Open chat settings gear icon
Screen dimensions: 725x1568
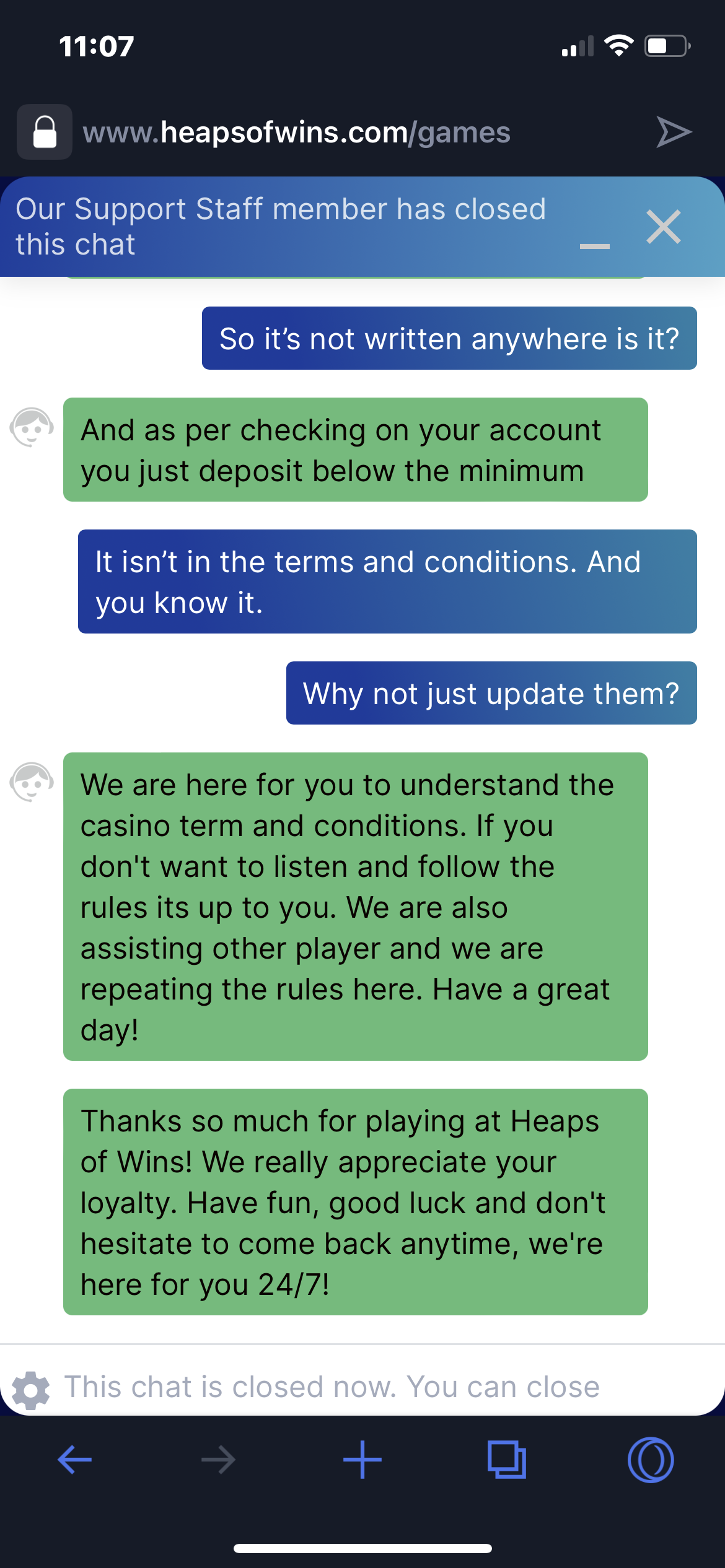pyautogui.click(x=30, y=1390)
